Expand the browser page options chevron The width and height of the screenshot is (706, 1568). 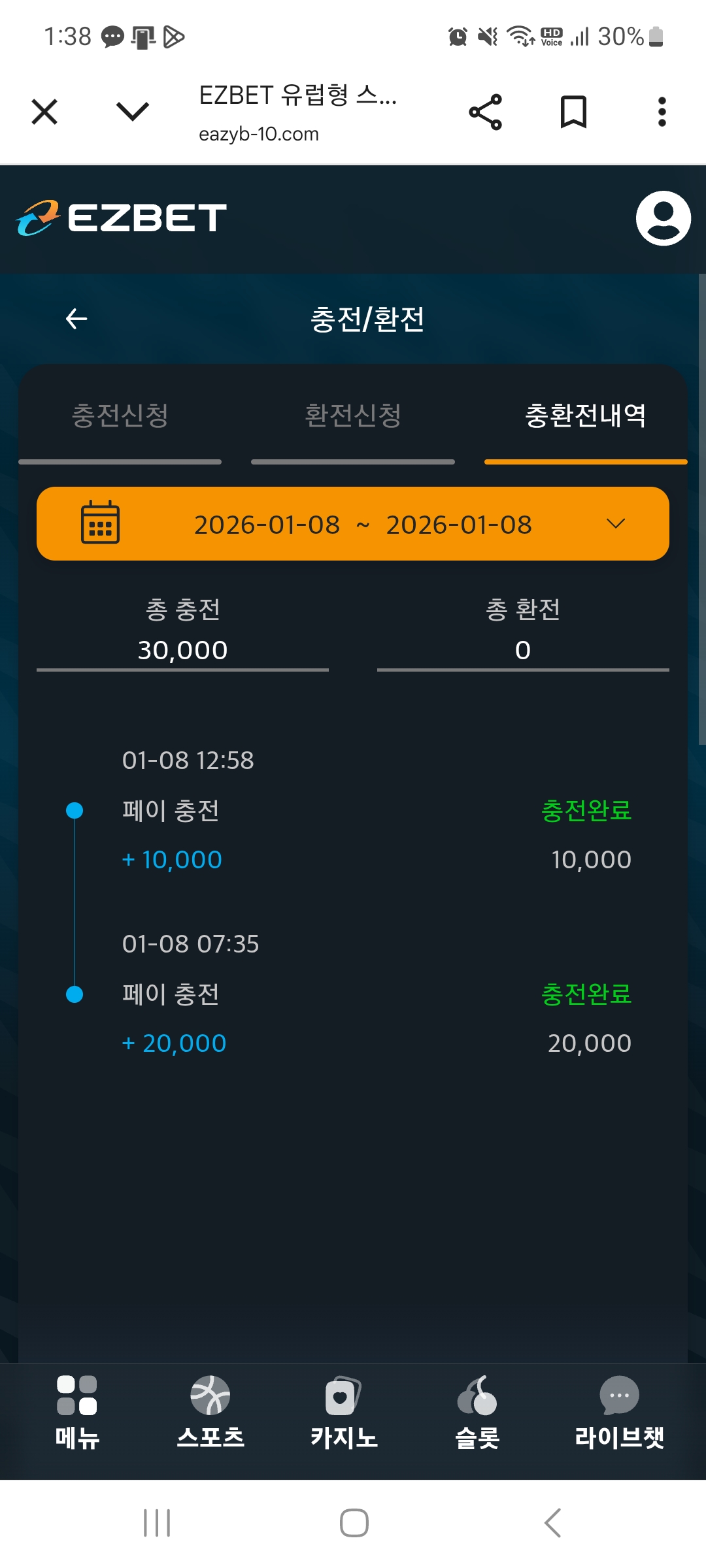(133, 112)
